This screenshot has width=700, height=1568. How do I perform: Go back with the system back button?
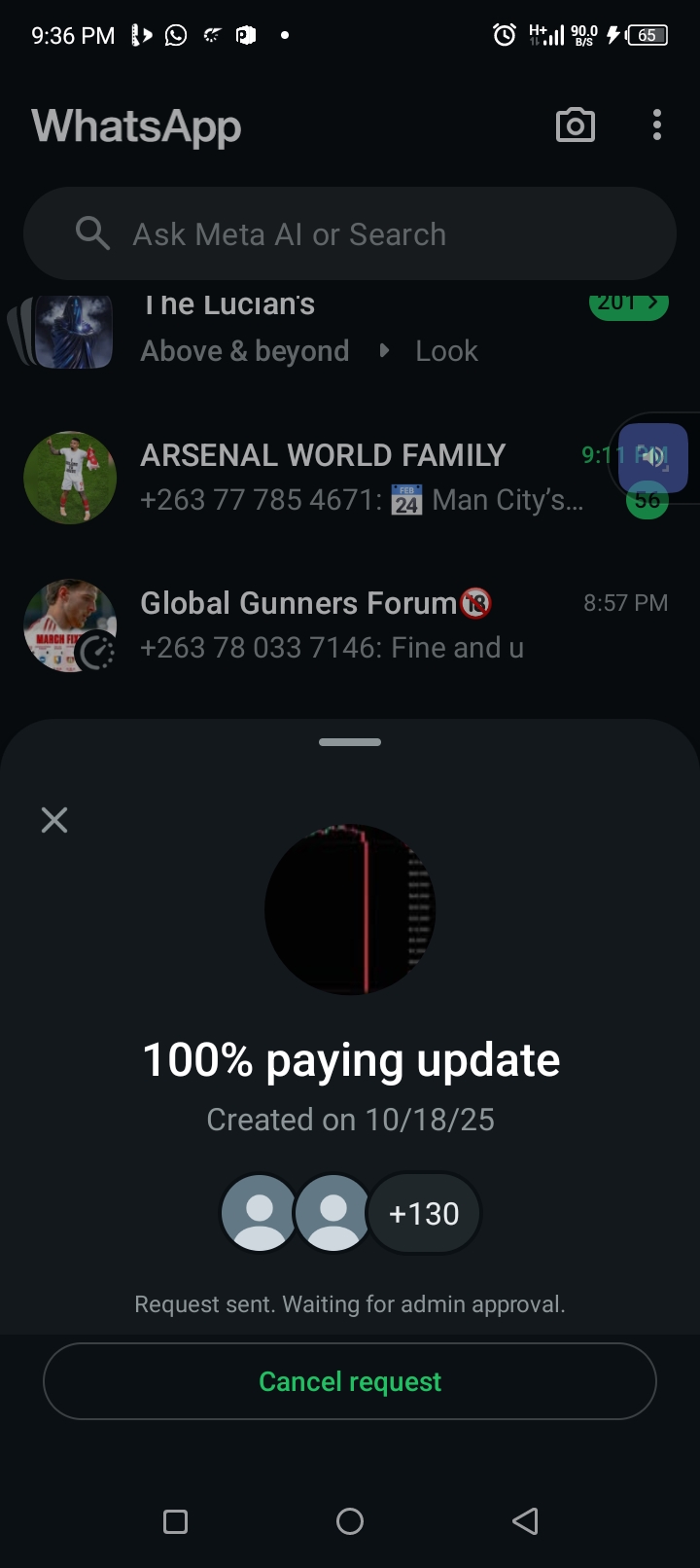point(525,1521)
